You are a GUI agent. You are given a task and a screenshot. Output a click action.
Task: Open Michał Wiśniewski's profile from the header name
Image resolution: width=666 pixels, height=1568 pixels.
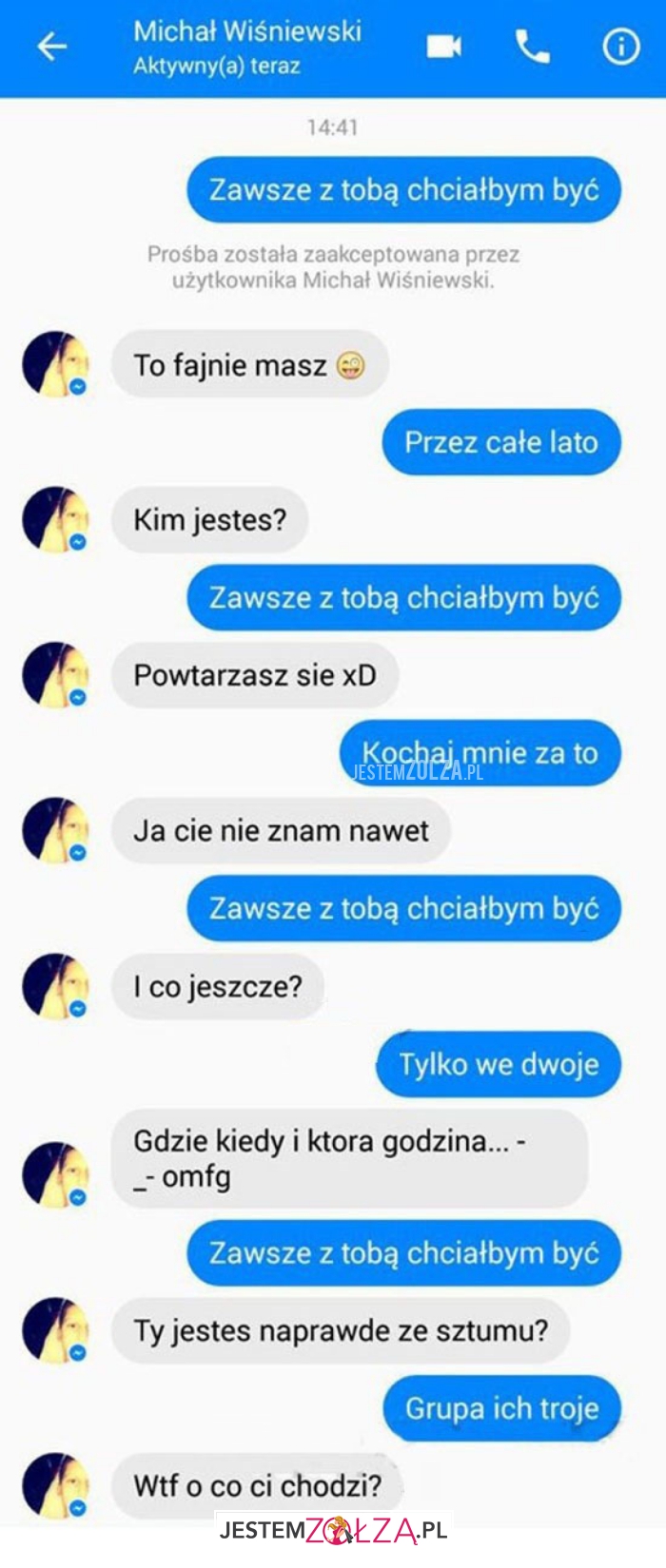pos(246,32)
